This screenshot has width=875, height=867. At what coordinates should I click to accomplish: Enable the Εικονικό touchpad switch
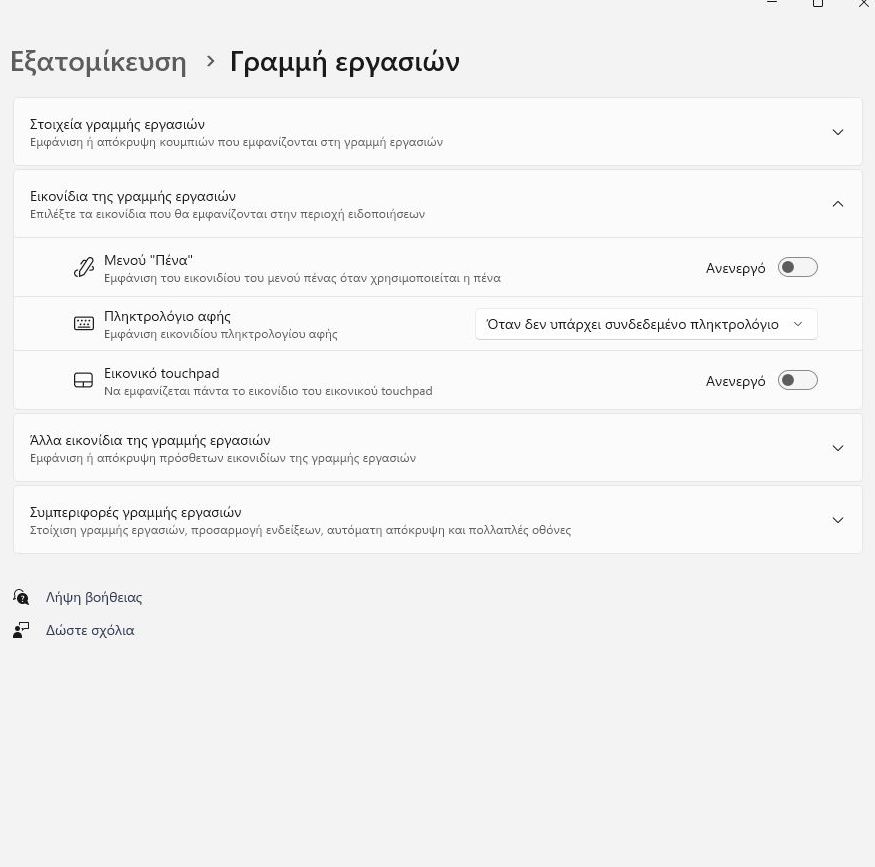pyautogui.click(x=797, y=380)
